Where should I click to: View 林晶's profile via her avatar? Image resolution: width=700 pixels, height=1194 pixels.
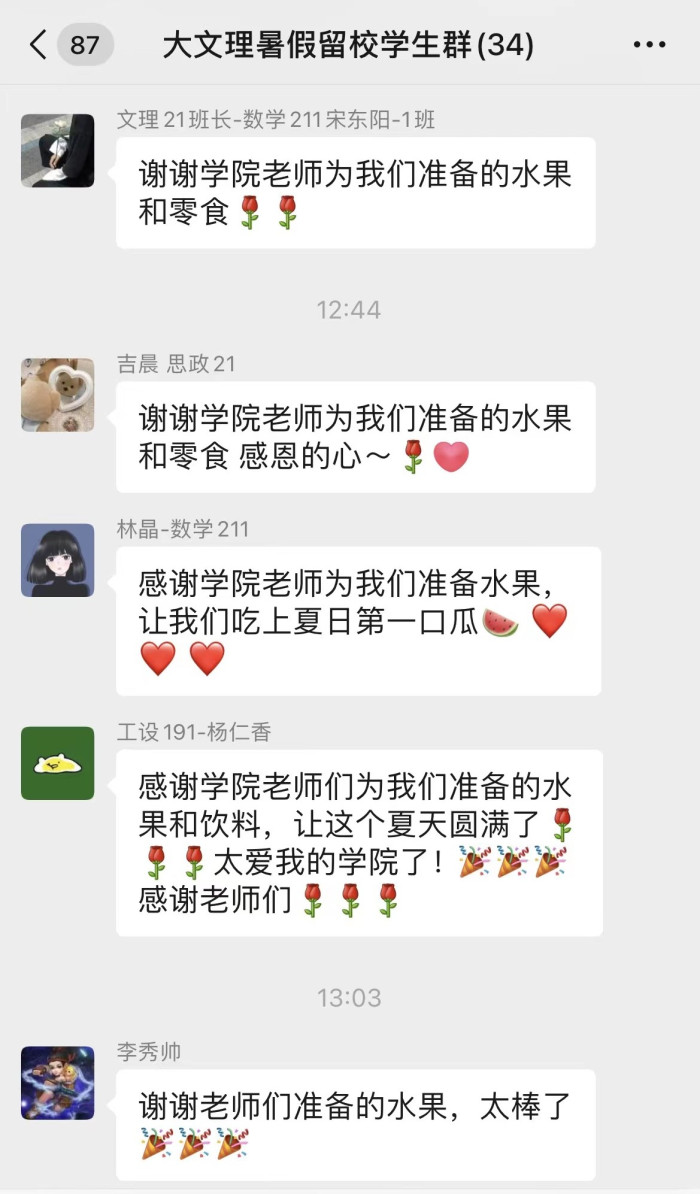(58, 560)
